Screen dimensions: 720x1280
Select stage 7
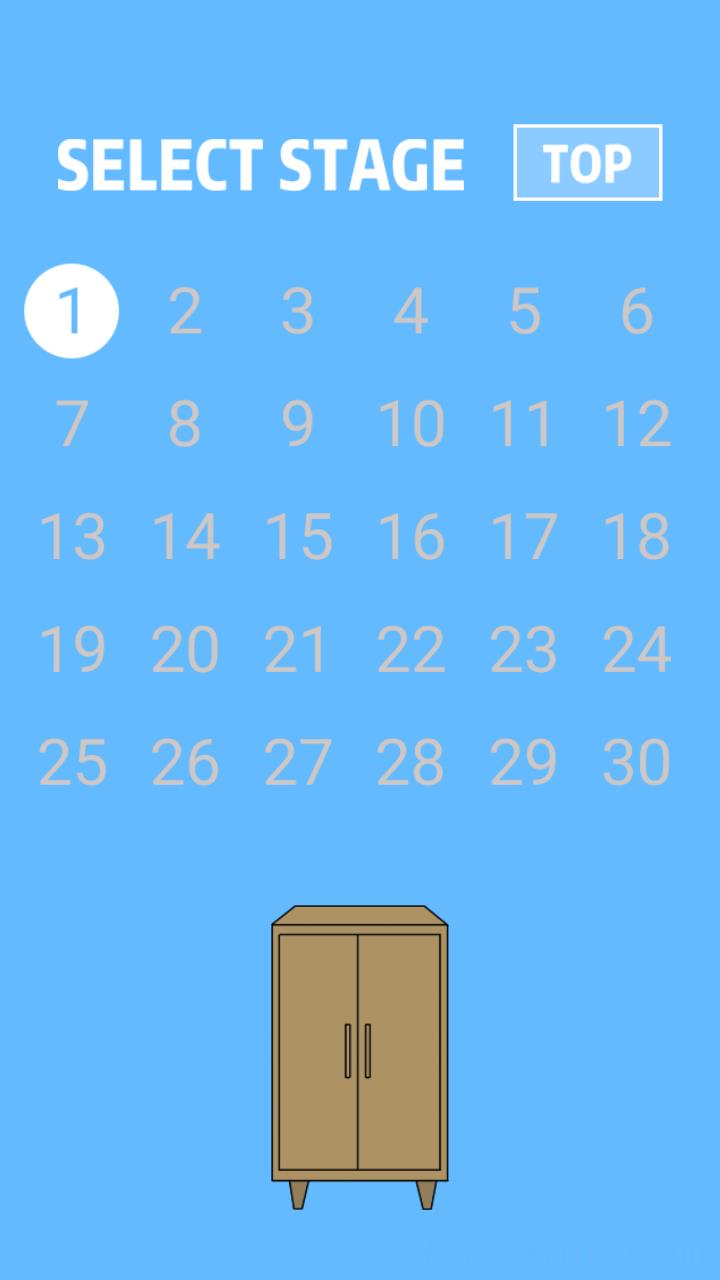(71, 424)
